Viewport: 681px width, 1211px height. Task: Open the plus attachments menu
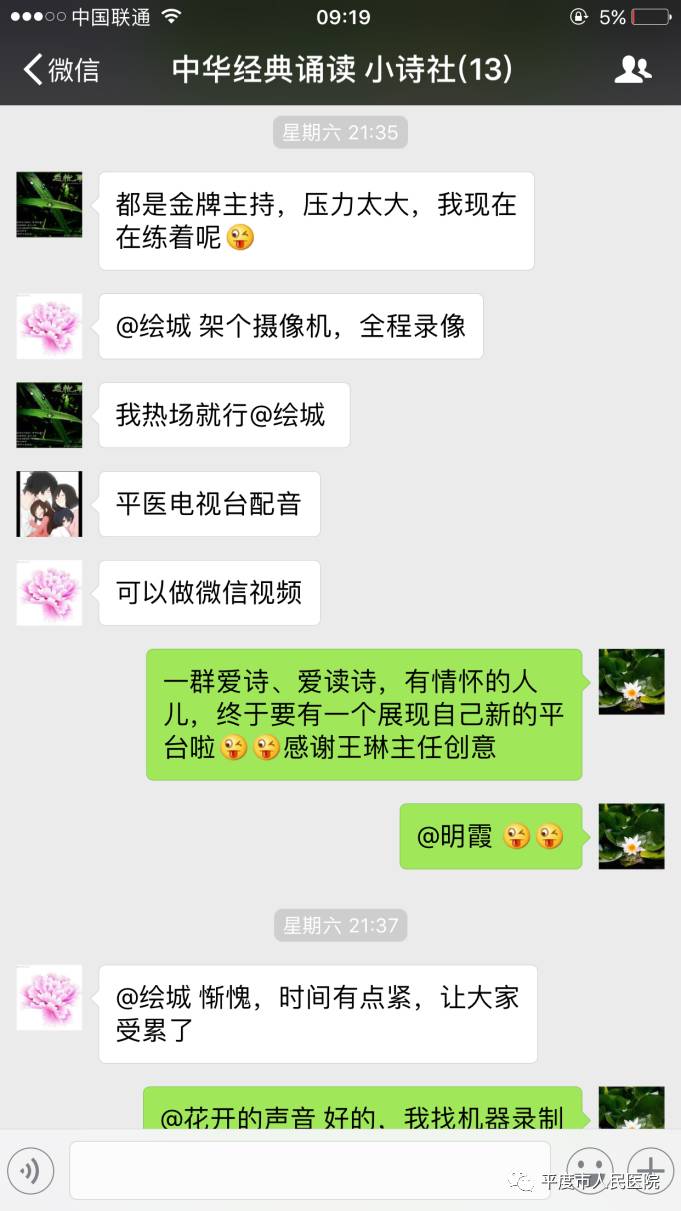pos(651,1168)
